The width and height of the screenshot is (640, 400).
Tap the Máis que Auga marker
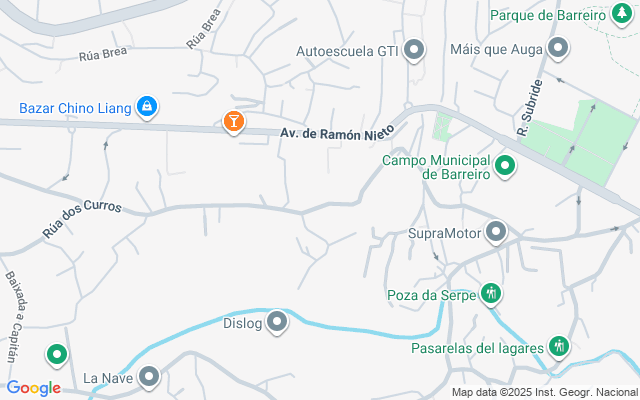point(559,48)
